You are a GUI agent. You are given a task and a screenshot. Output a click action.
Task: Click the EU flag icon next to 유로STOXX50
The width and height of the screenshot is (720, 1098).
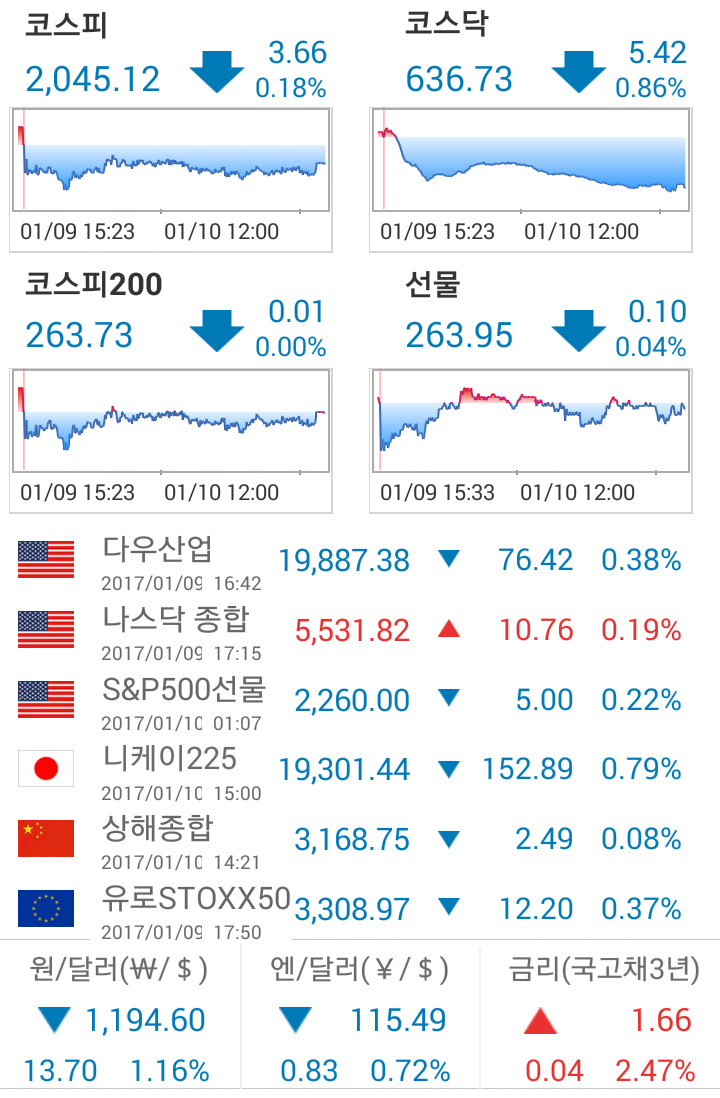46,908
